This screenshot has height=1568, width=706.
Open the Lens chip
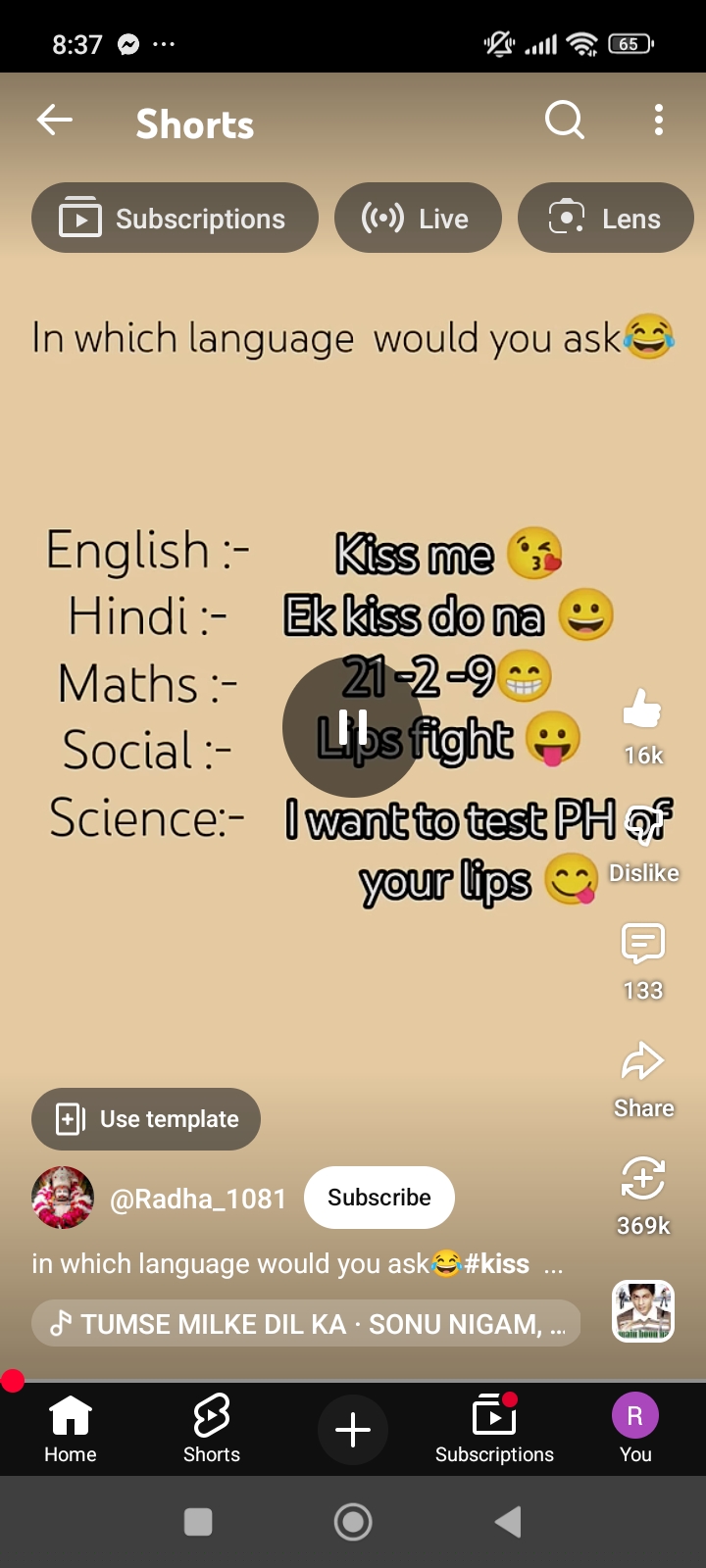pos(605,218)
